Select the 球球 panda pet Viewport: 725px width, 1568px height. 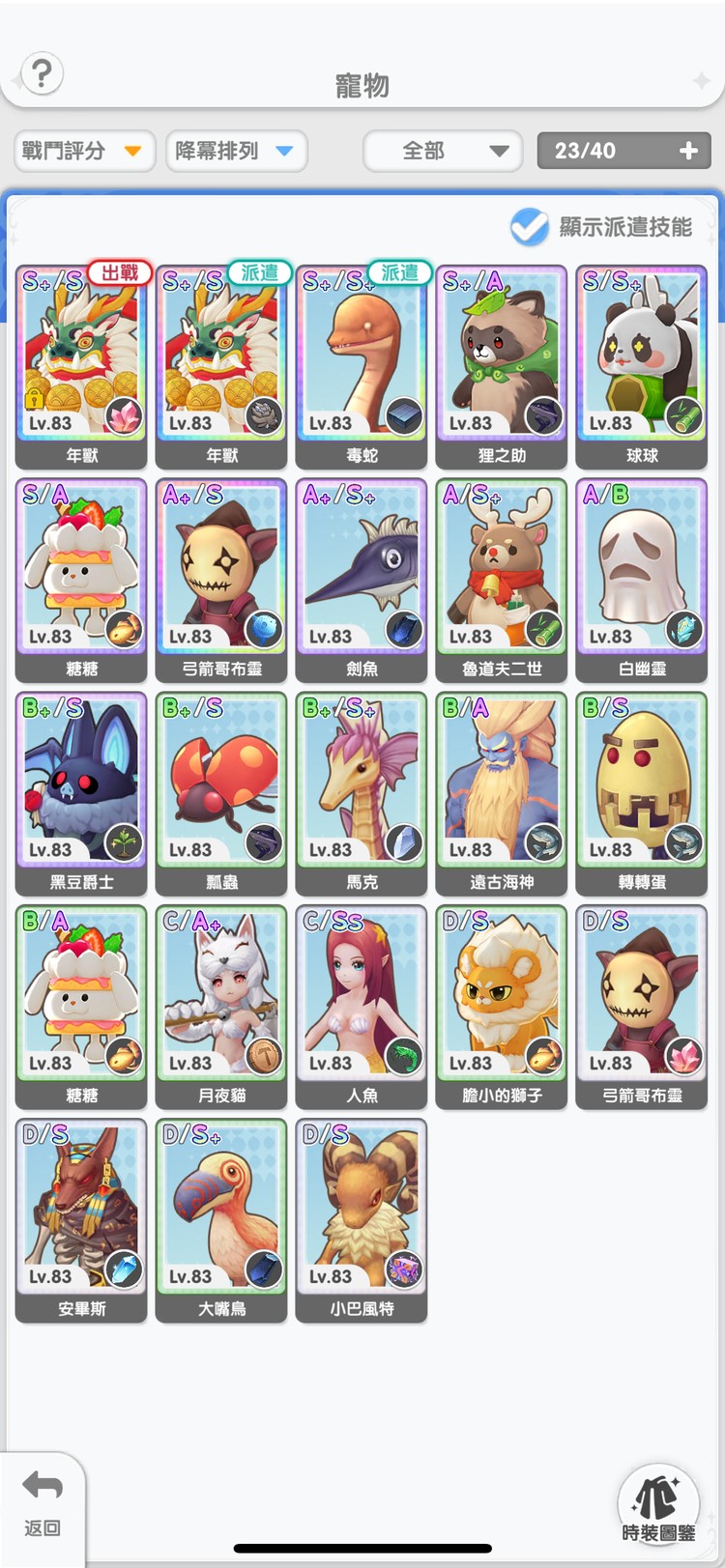[x=642, y=362]
